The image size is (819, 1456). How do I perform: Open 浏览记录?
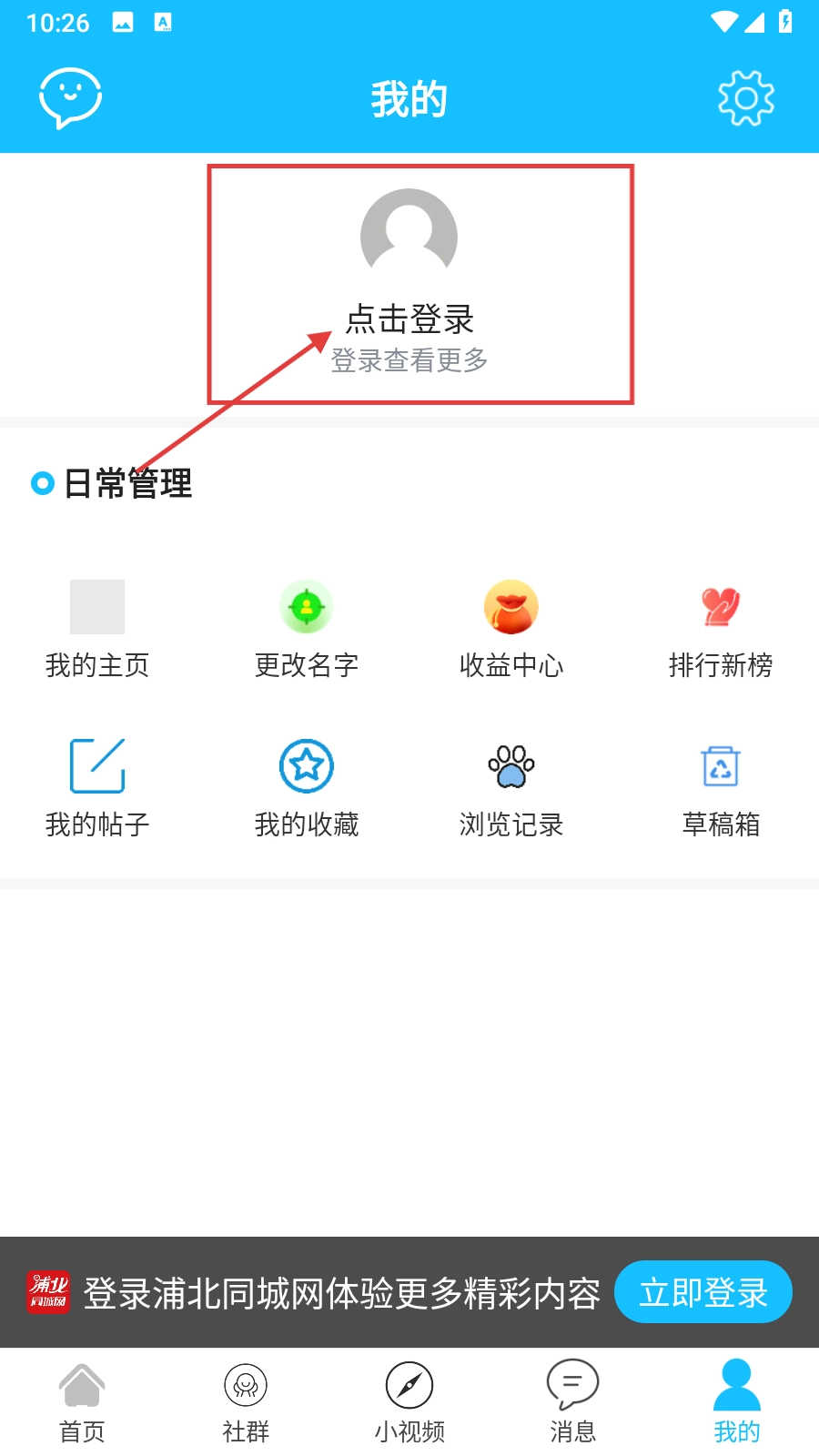pos(511,787)
